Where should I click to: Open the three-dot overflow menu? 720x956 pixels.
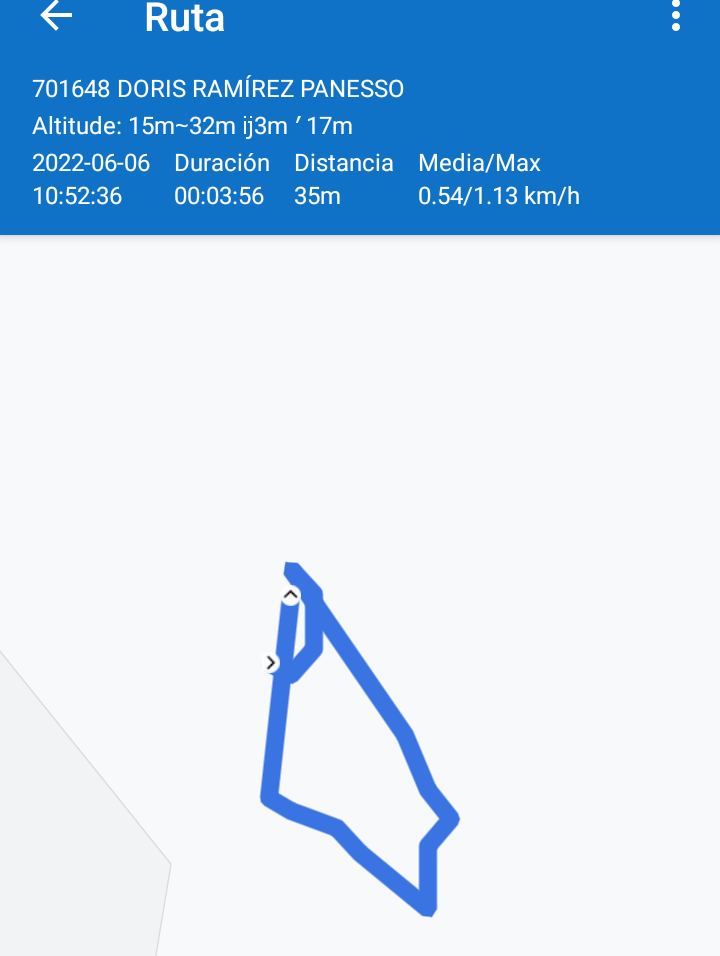(676, 16)
